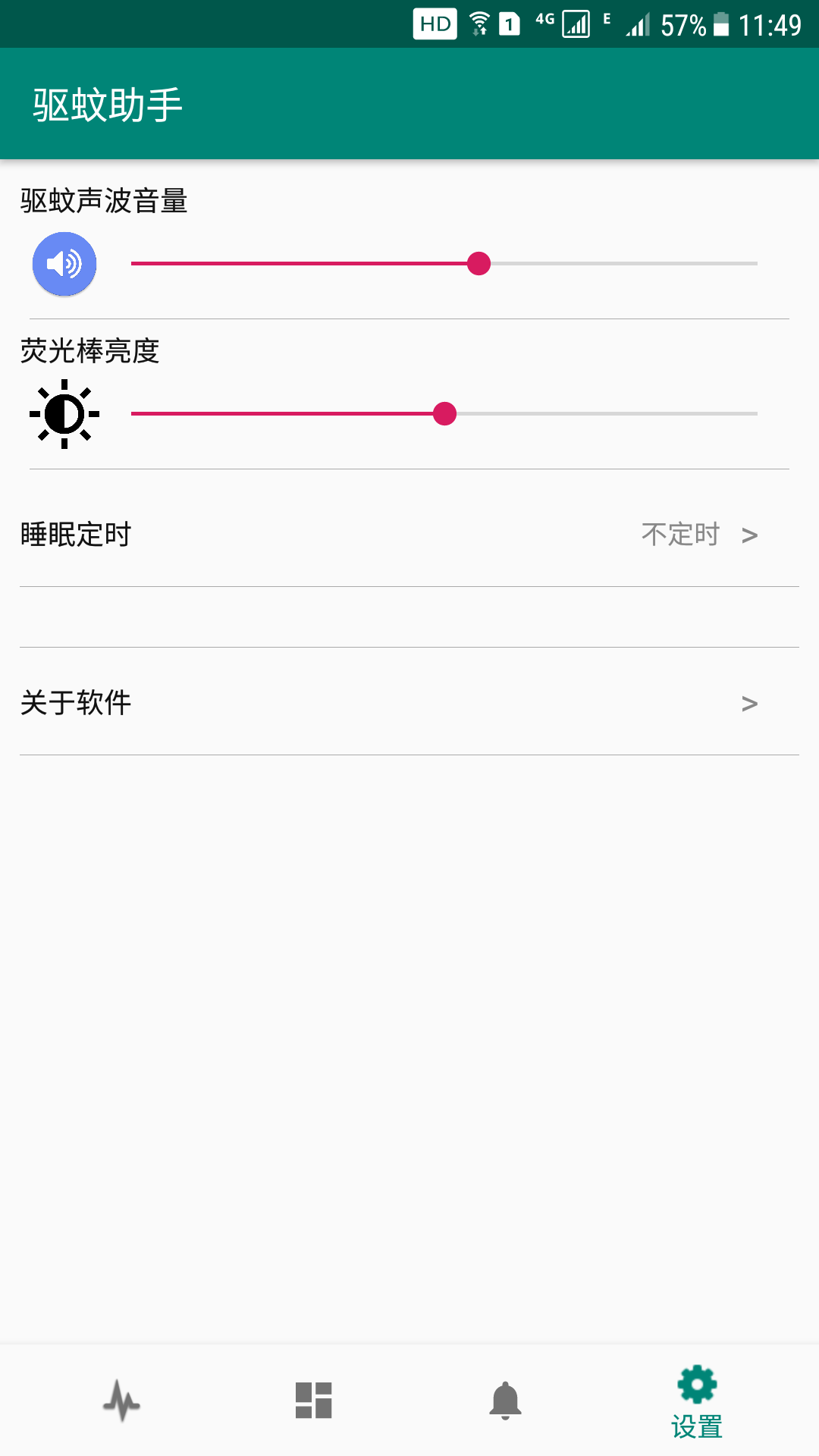Open 关于软件 via its arrow
Image resolution: width=819 pixels, height=1456 pixels.
pyautogui.click(x=749, y=702)
